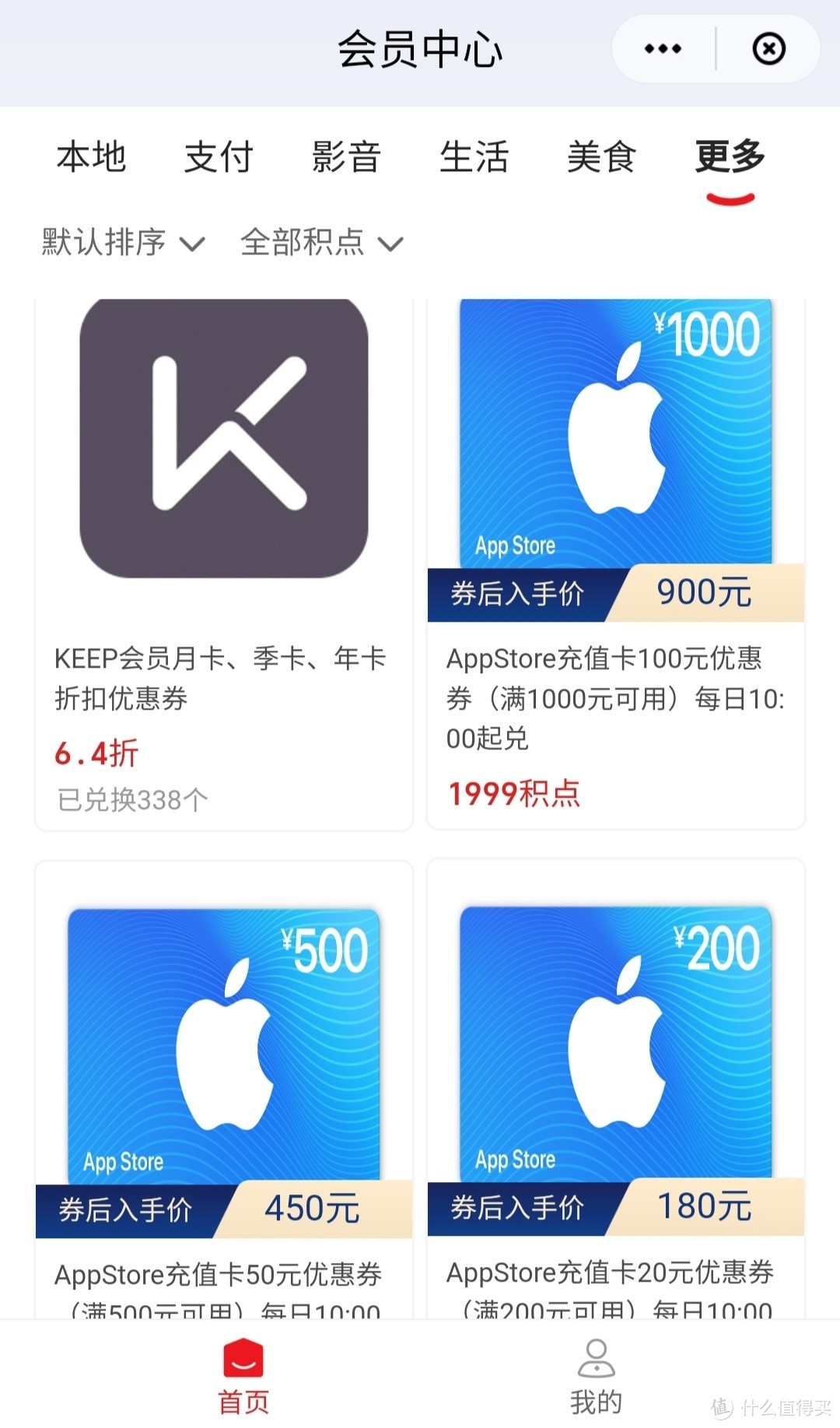This screenshot has width=840, height=1428.
Task: Open the three-dot more options menu
Action: click(x=662, y=48)
